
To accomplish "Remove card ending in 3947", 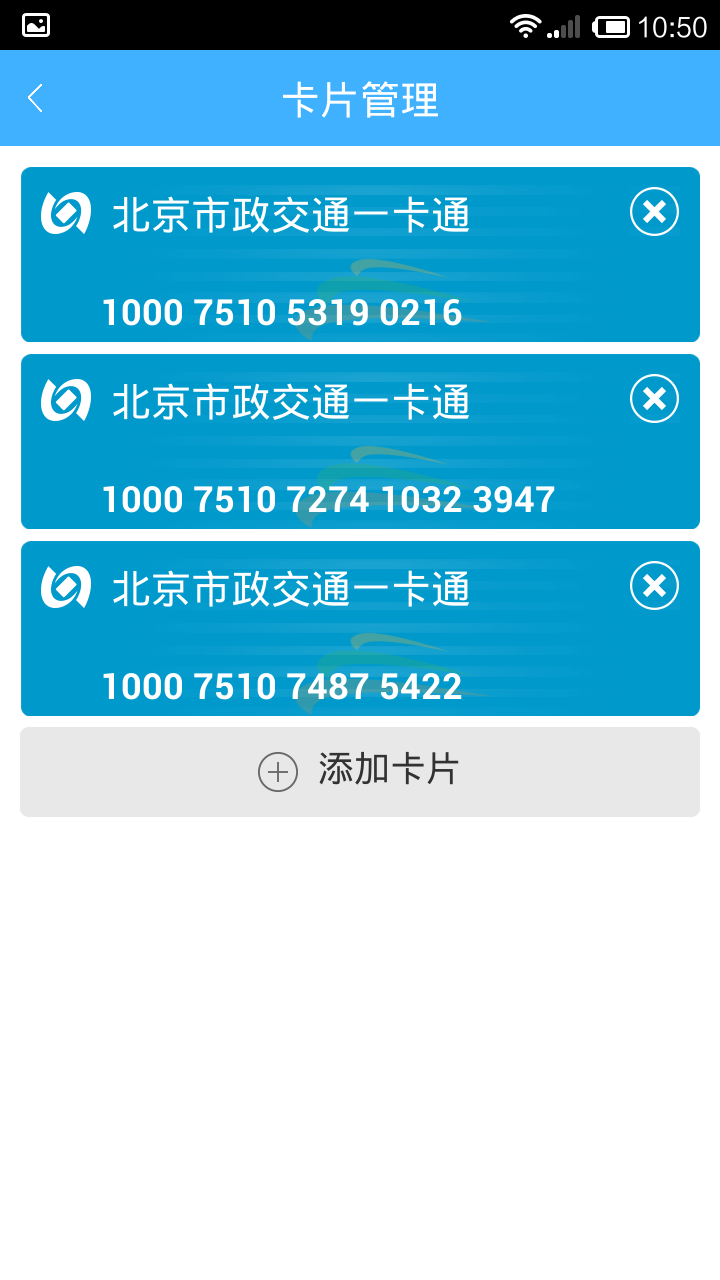I will pyautogui.click(x=653, y=399).
